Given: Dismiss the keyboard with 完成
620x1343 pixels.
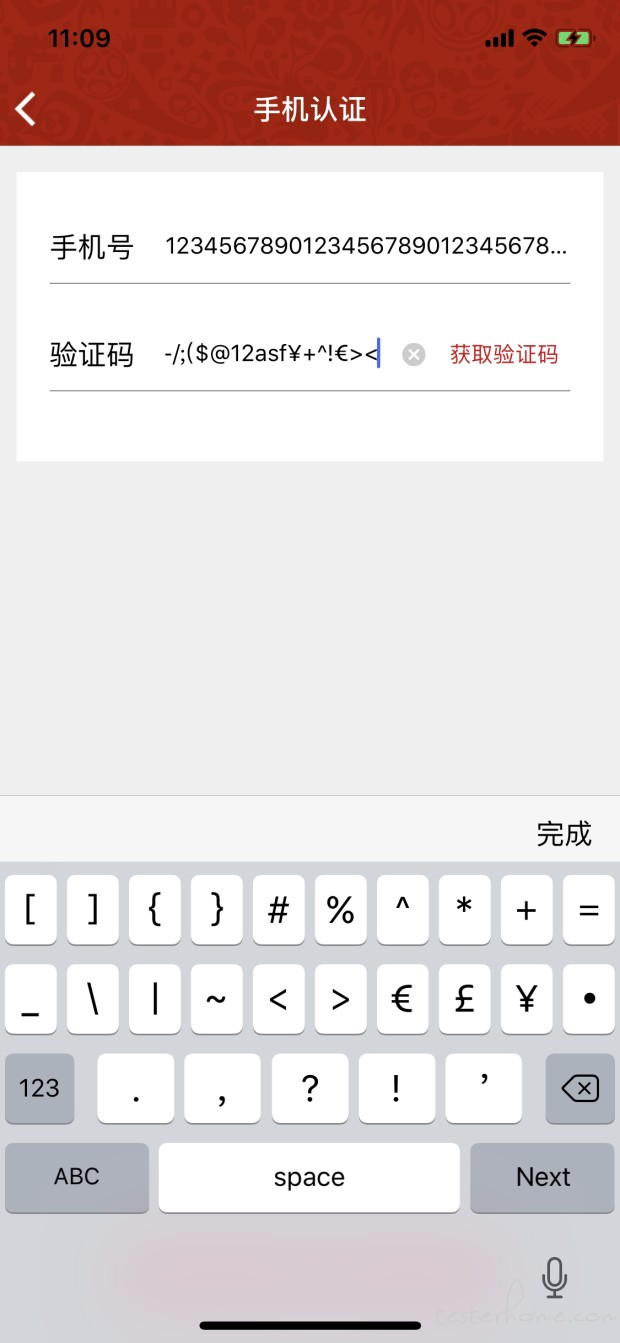Looking at the screenshot, I should [564, 833].
